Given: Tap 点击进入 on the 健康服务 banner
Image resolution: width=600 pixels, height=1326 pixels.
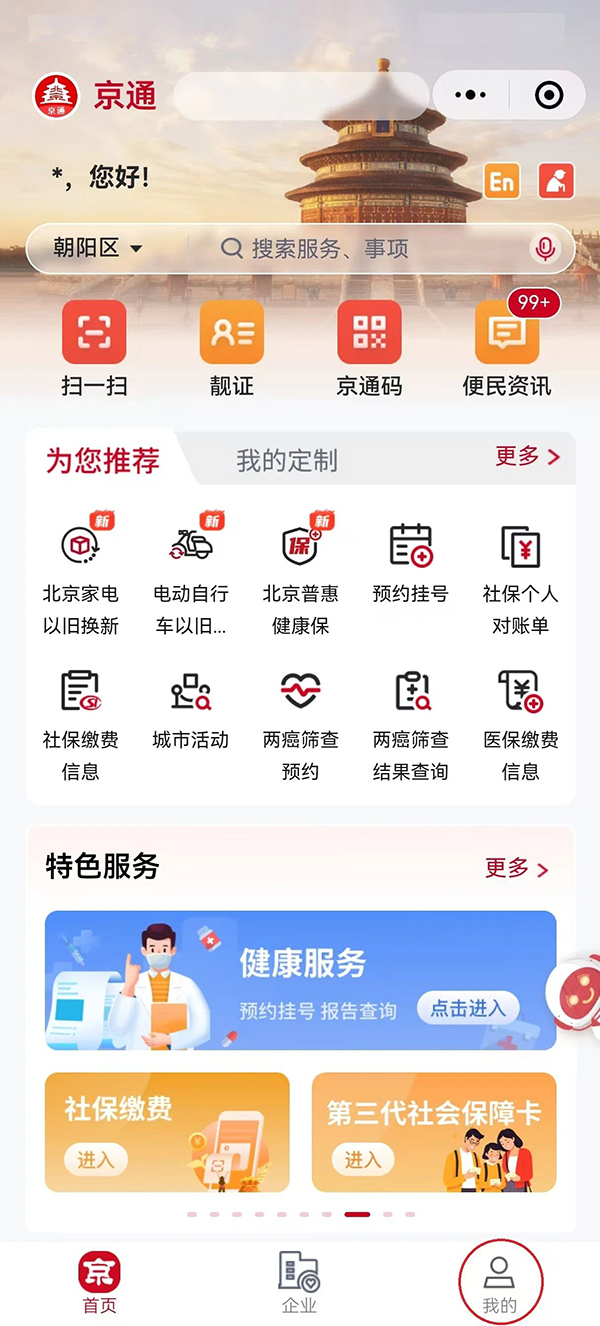Looking at the screenshot, I should coord(468,1008).
